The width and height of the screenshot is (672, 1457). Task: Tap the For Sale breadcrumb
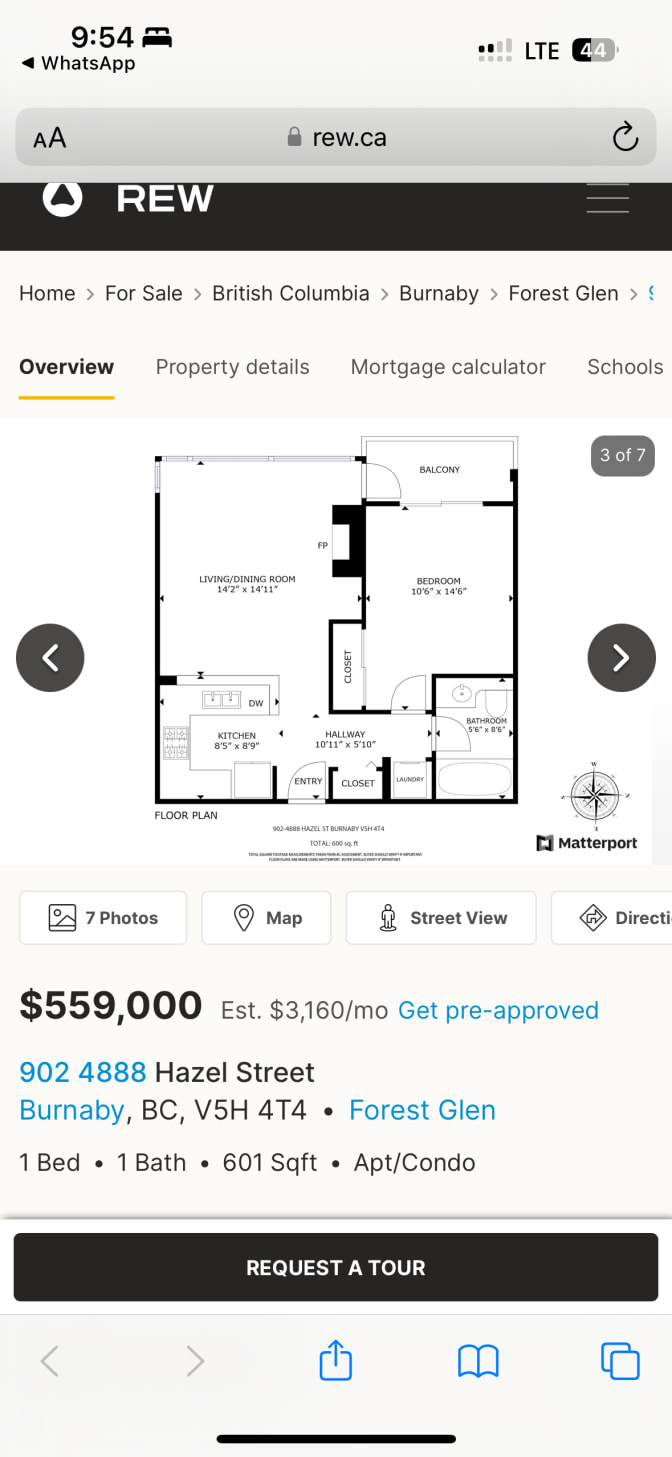click(x=143, y=293)
